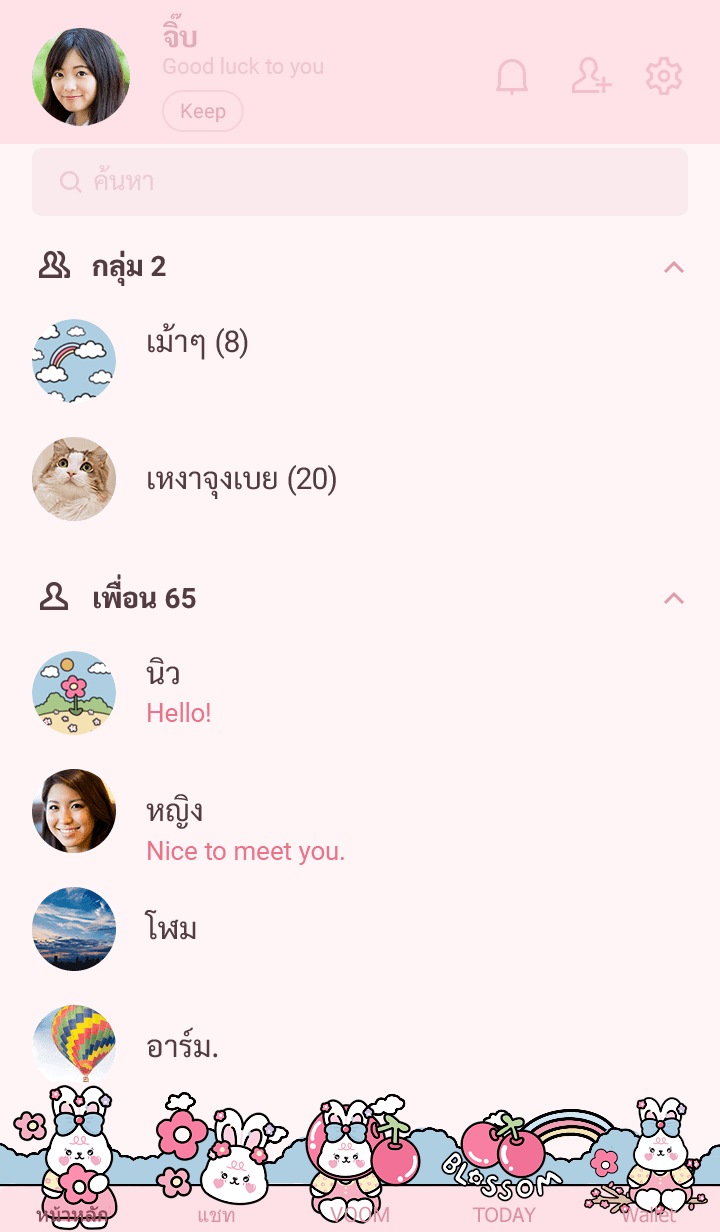Open the notifications bell
This screenshot has width=720, height=1232.
(512, 77)
